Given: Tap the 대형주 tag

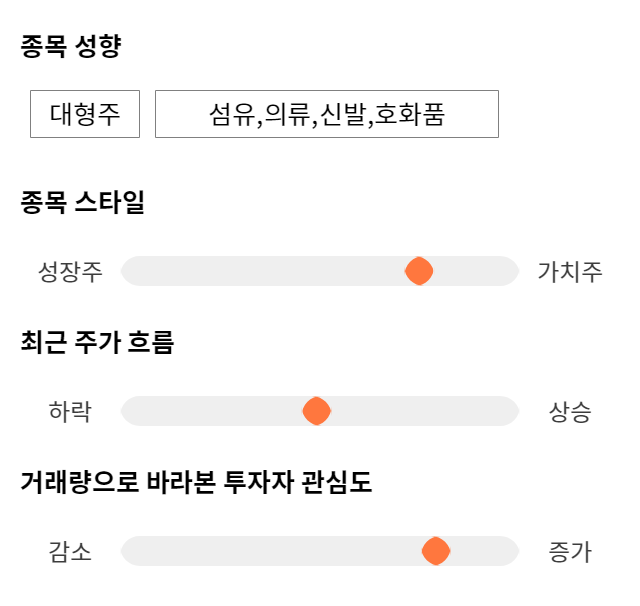Looking at the screenshot, I should pos(85,114).
